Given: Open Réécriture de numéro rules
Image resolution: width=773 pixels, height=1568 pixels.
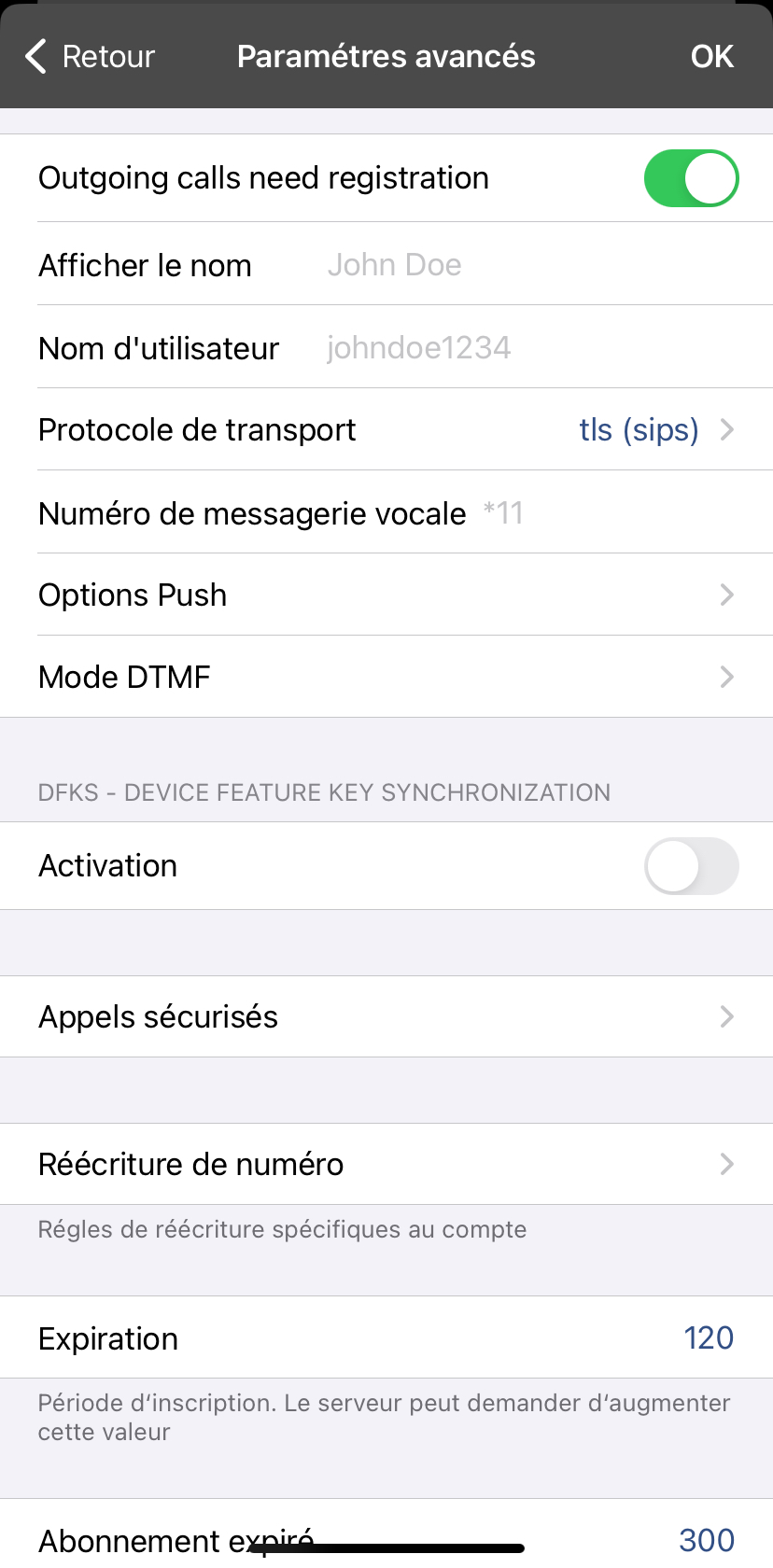Looking at the screenshot, I should click(x=386, y=1164).
